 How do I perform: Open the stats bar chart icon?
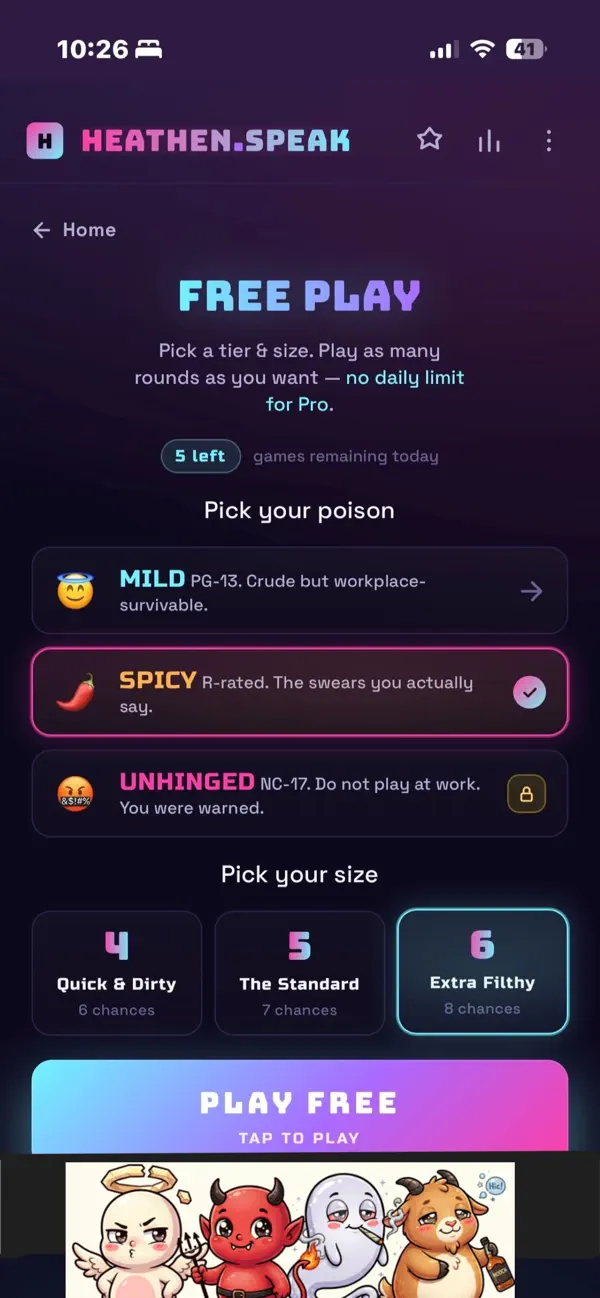coord(489,141)
